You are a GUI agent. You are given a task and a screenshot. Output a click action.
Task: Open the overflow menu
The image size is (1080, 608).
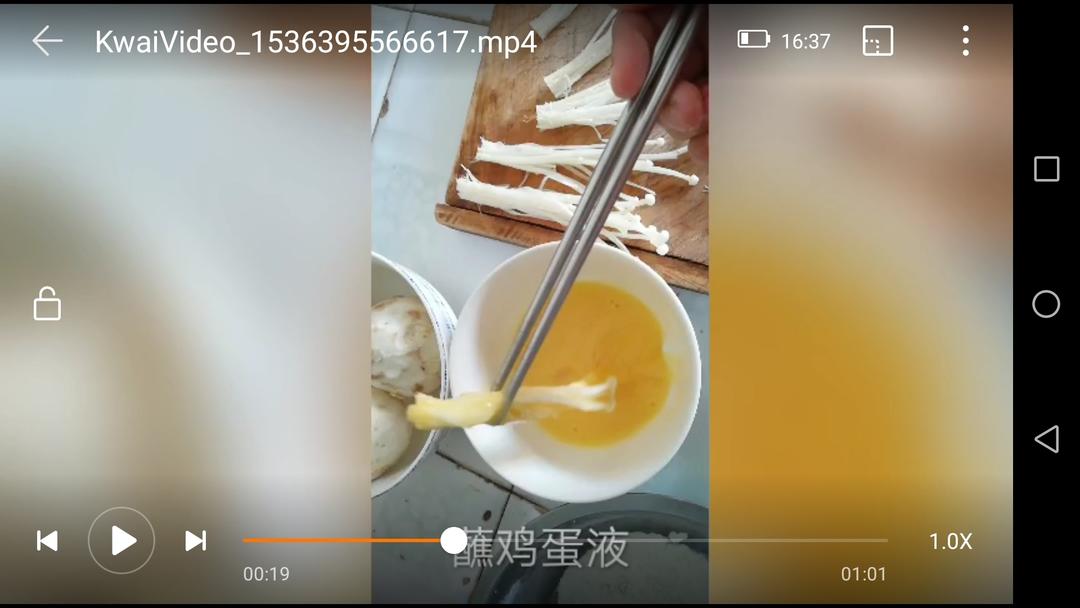coord(966,41)
